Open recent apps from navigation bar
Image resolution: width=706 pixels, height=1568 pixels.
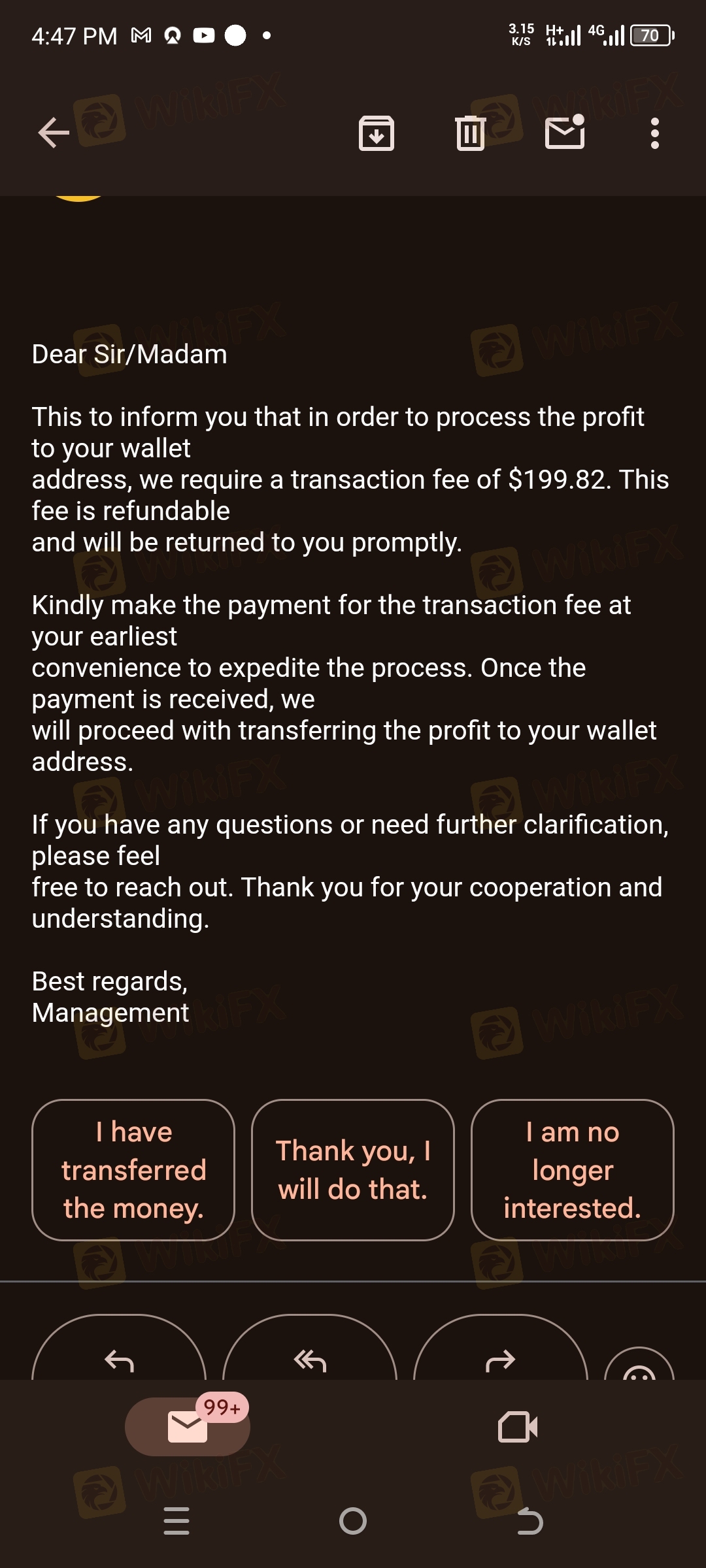[176, 1521]
